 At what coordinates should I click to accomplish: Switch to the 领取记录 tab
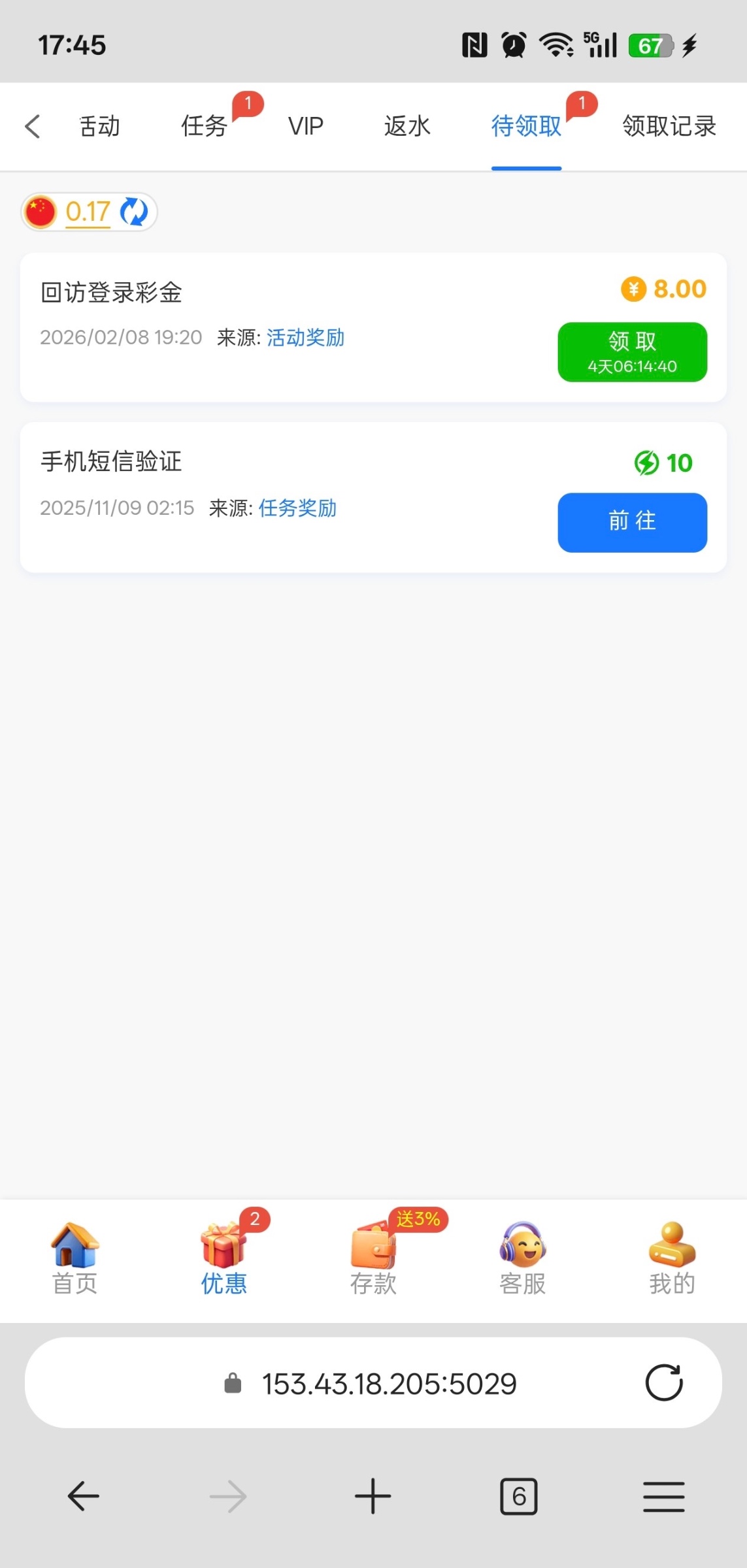(x=669, y=126)
